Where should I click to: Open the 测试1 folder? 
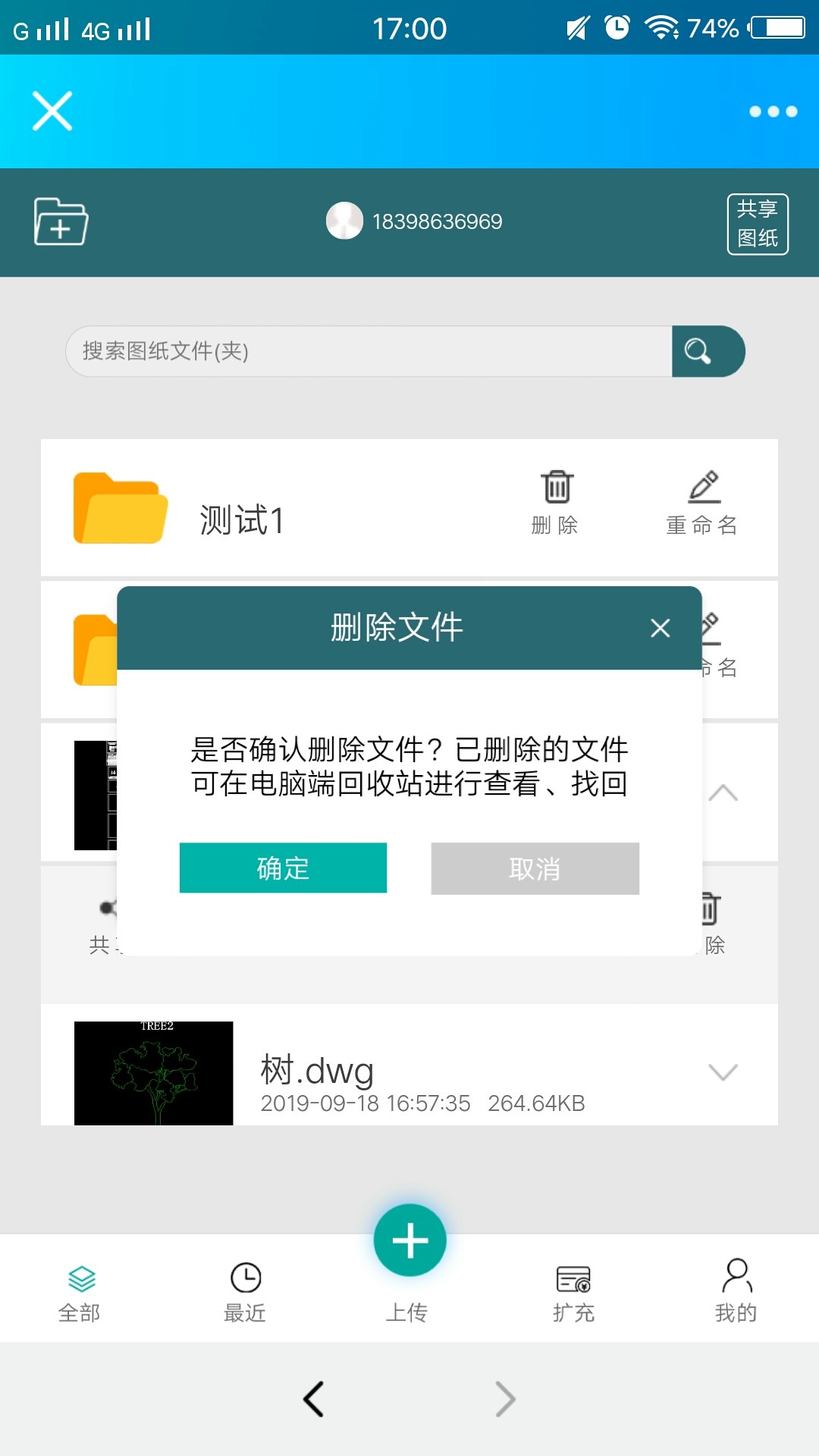pos(243,520)
